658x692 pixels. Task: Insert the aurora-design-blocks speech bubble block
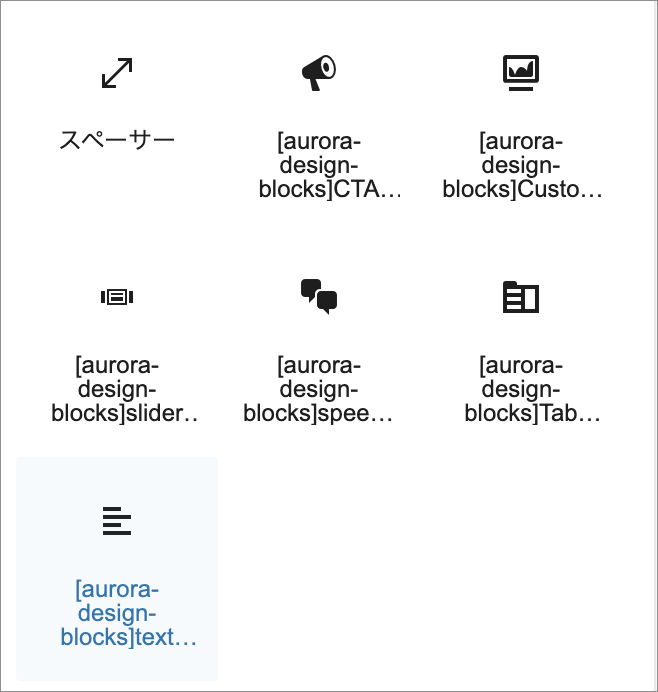point(319,345)
